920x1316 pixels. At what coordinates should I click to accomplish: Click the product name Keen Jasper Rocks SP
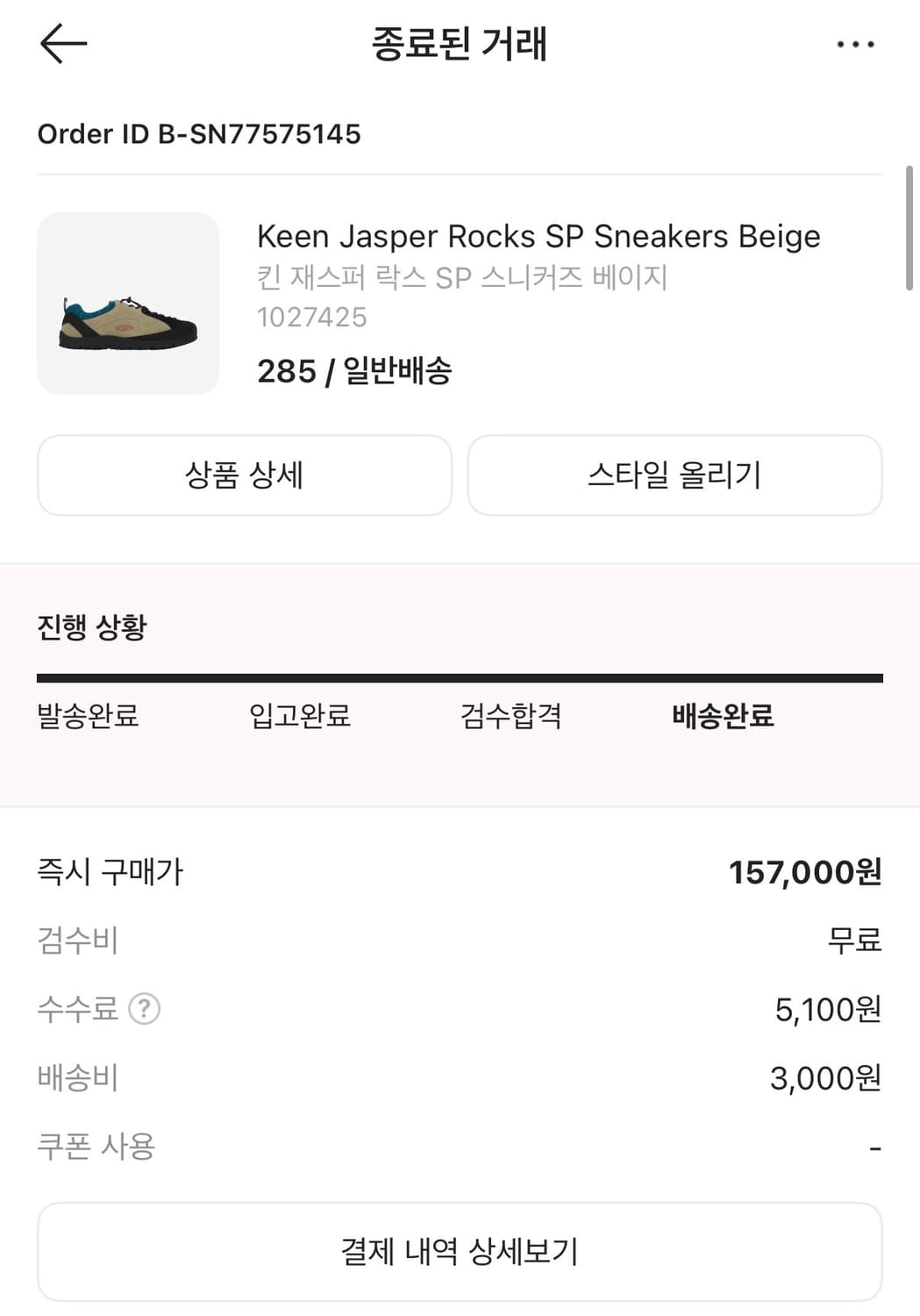click(x=538, y=236)
